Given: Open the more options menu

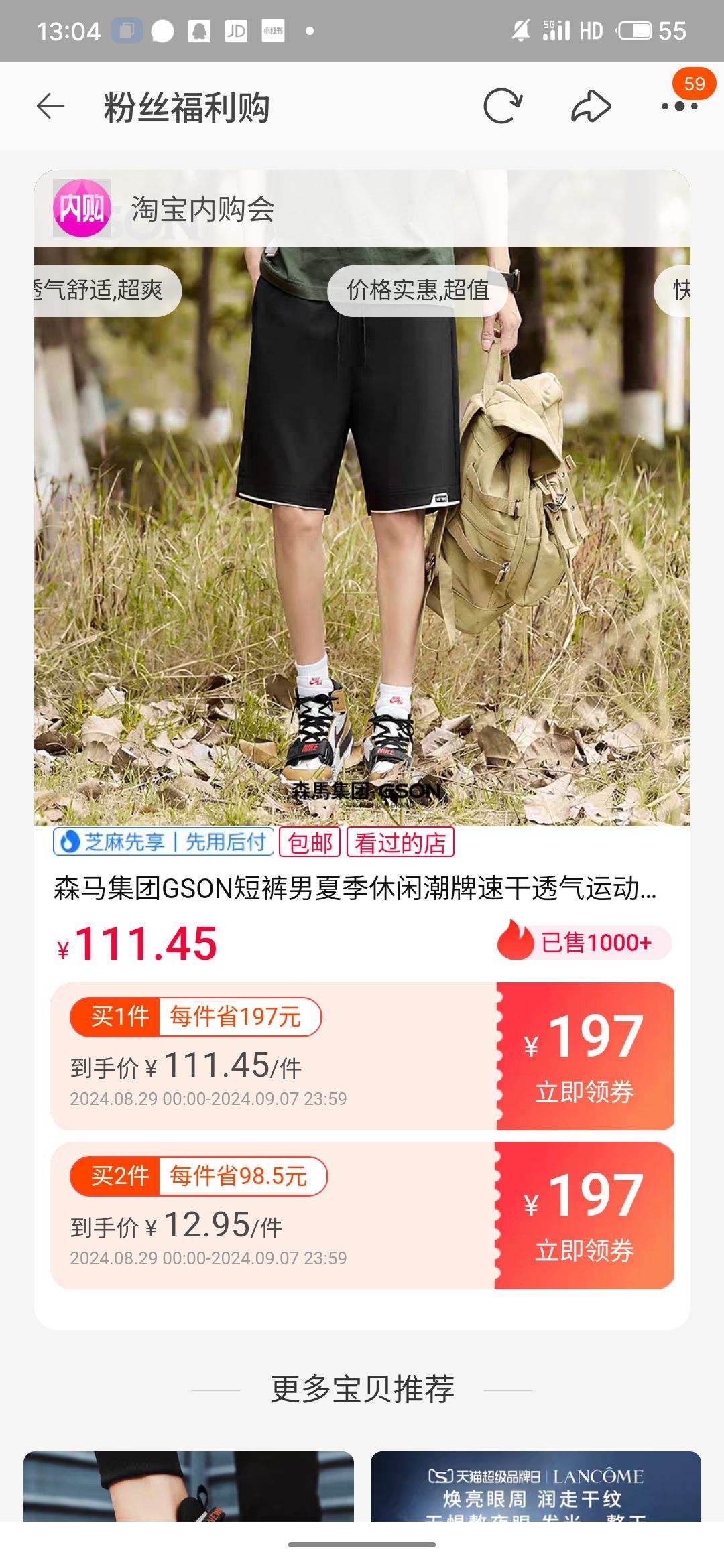Looking at the screenshot, I should [679, 107].
